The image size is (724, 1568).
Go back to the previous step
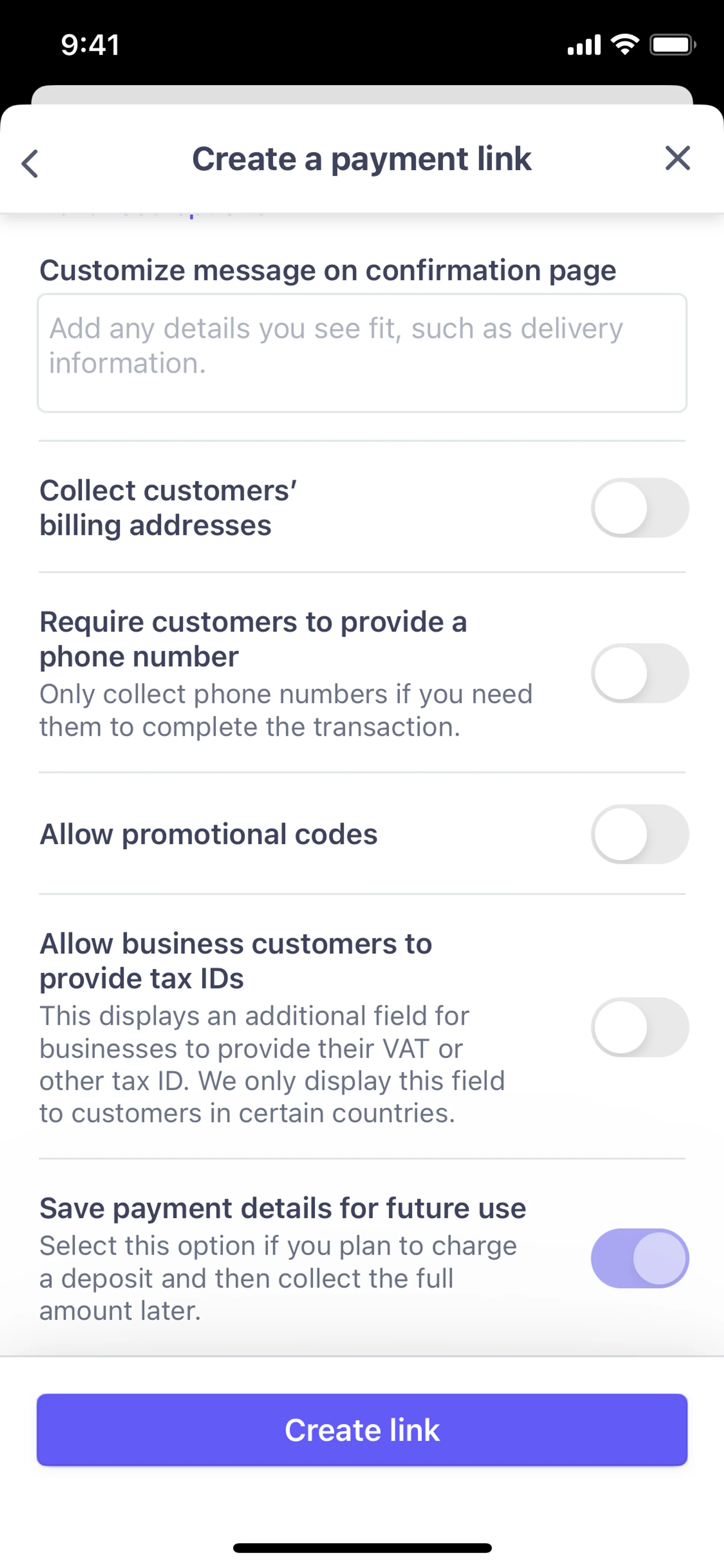(30, 163)
